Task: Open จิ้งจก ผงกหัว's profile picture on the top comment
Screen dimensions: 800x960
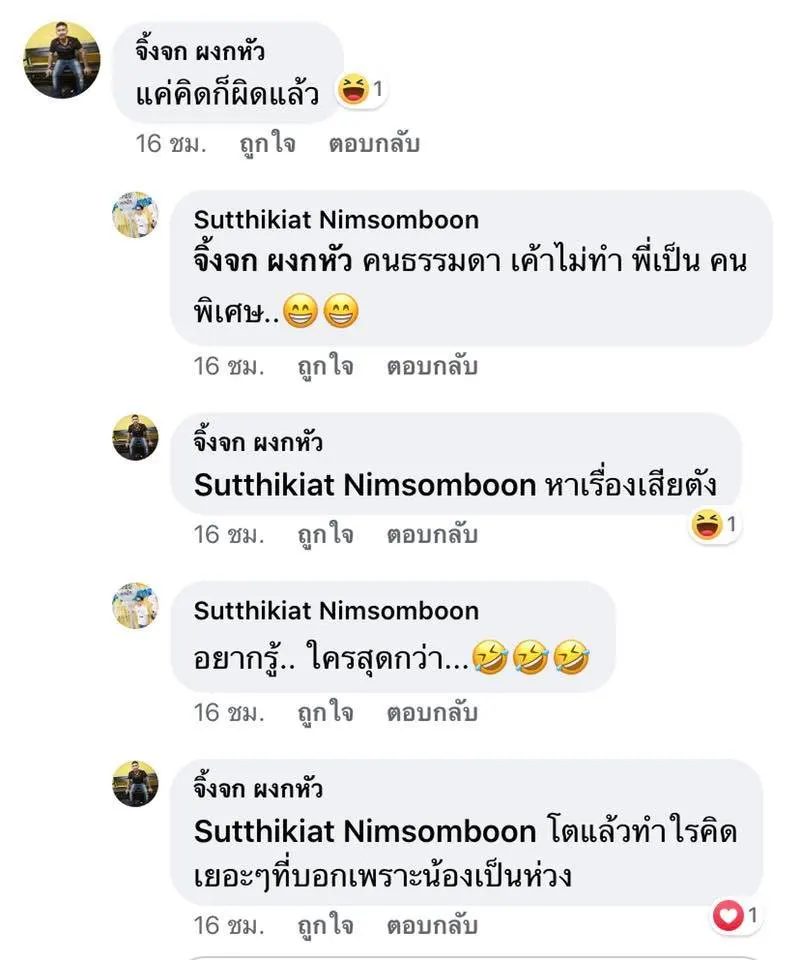Action: 62,60
